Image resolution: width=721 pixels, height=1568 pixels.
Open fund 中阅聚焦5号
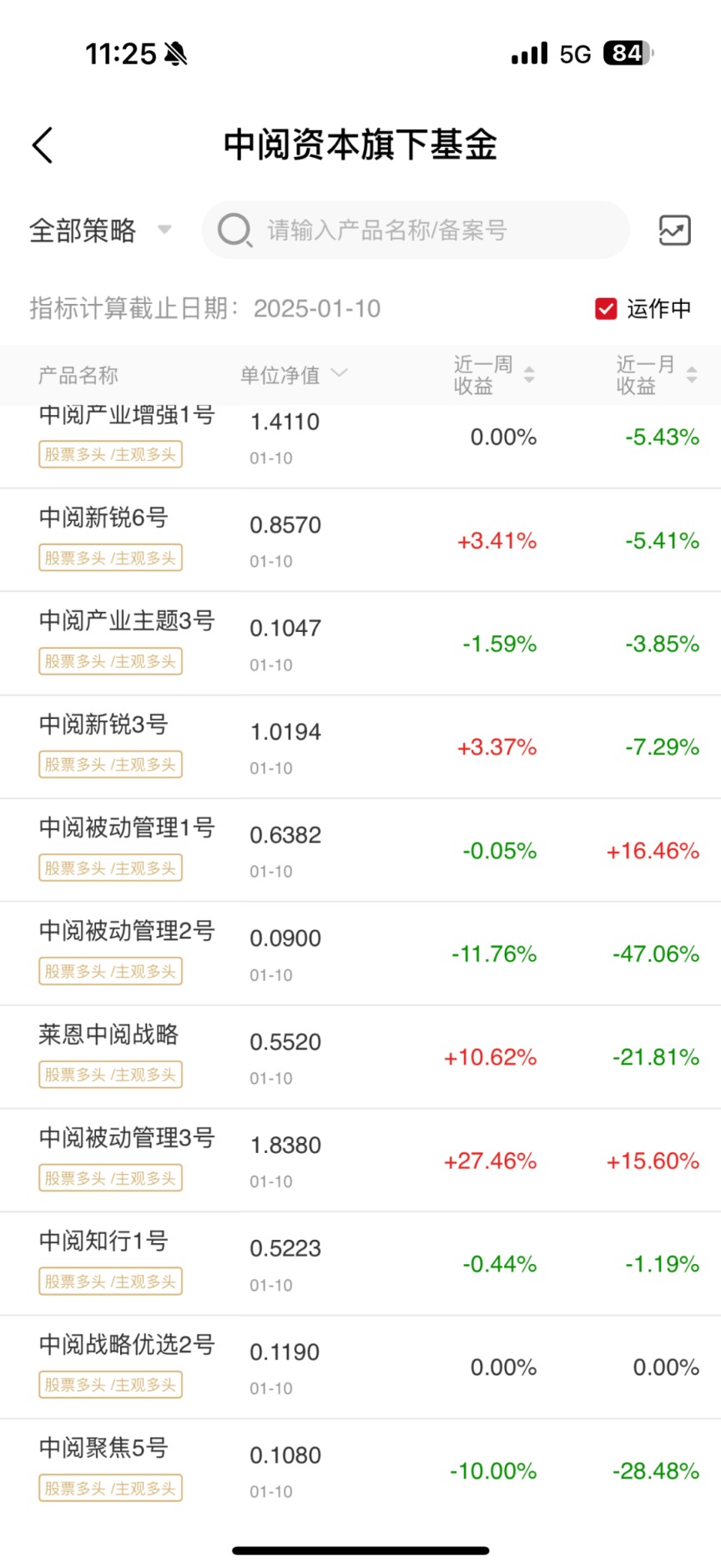[x=360, y=1470]
